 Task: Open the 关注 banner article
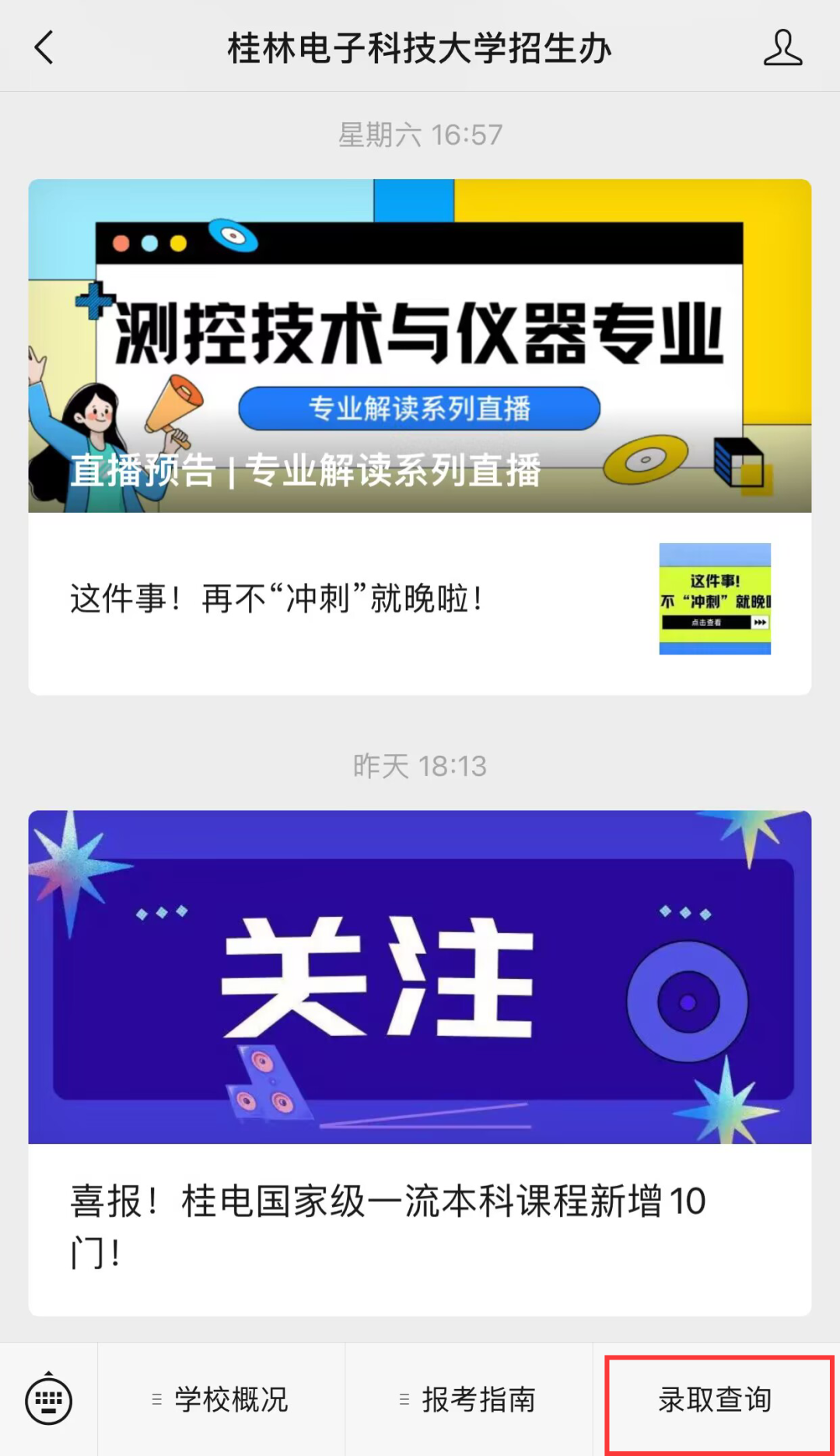[420, 977]
